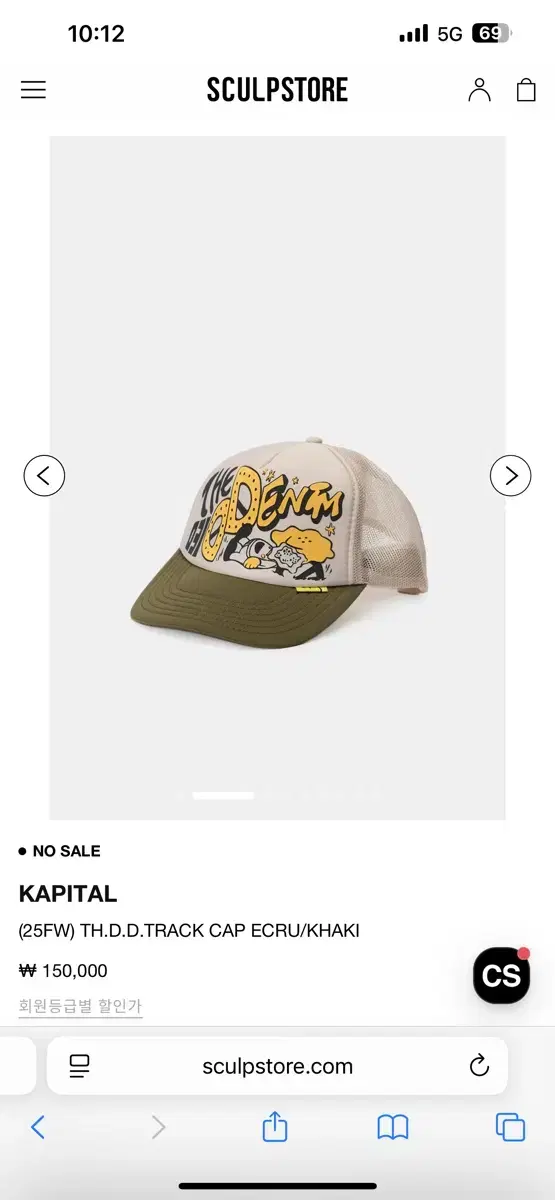Share this page
The image size is (555, 1200).
275,1127
